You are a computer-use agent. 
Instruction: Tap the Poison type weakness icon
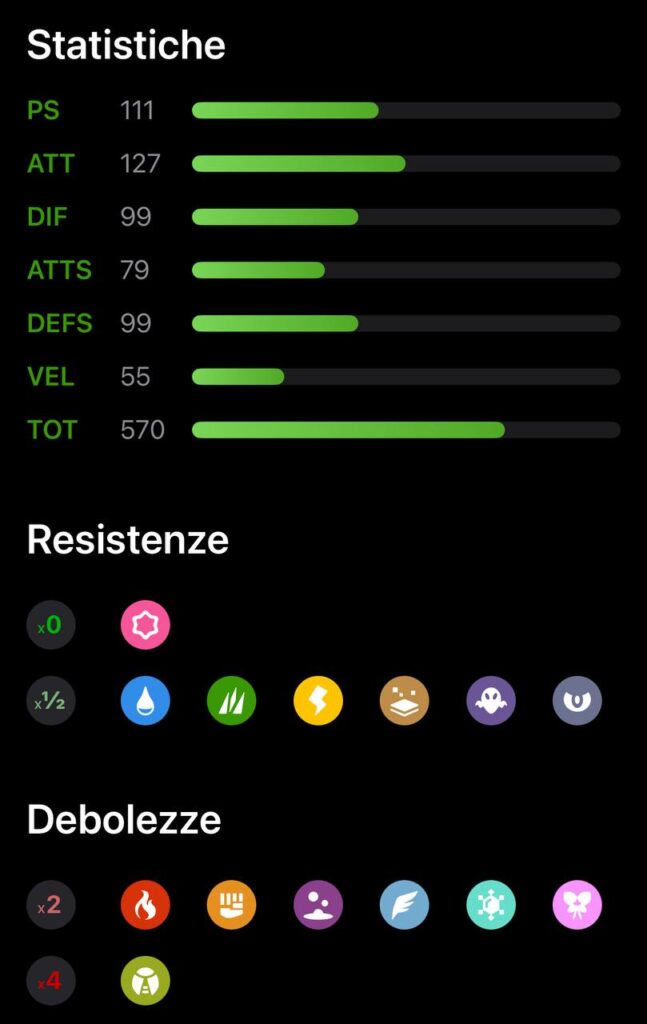tap(318, 906)
